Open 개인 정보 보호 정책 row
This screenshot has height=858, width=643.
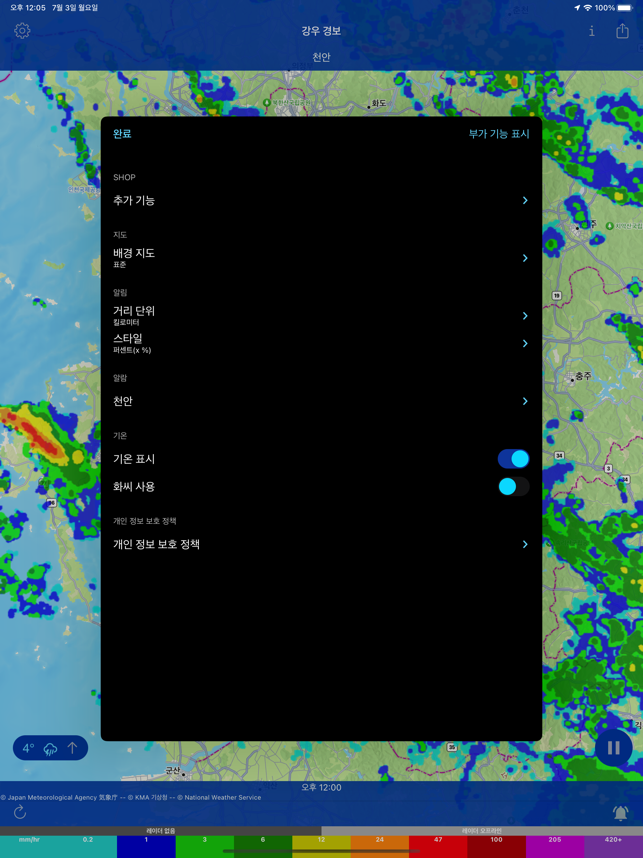[321, 545]
